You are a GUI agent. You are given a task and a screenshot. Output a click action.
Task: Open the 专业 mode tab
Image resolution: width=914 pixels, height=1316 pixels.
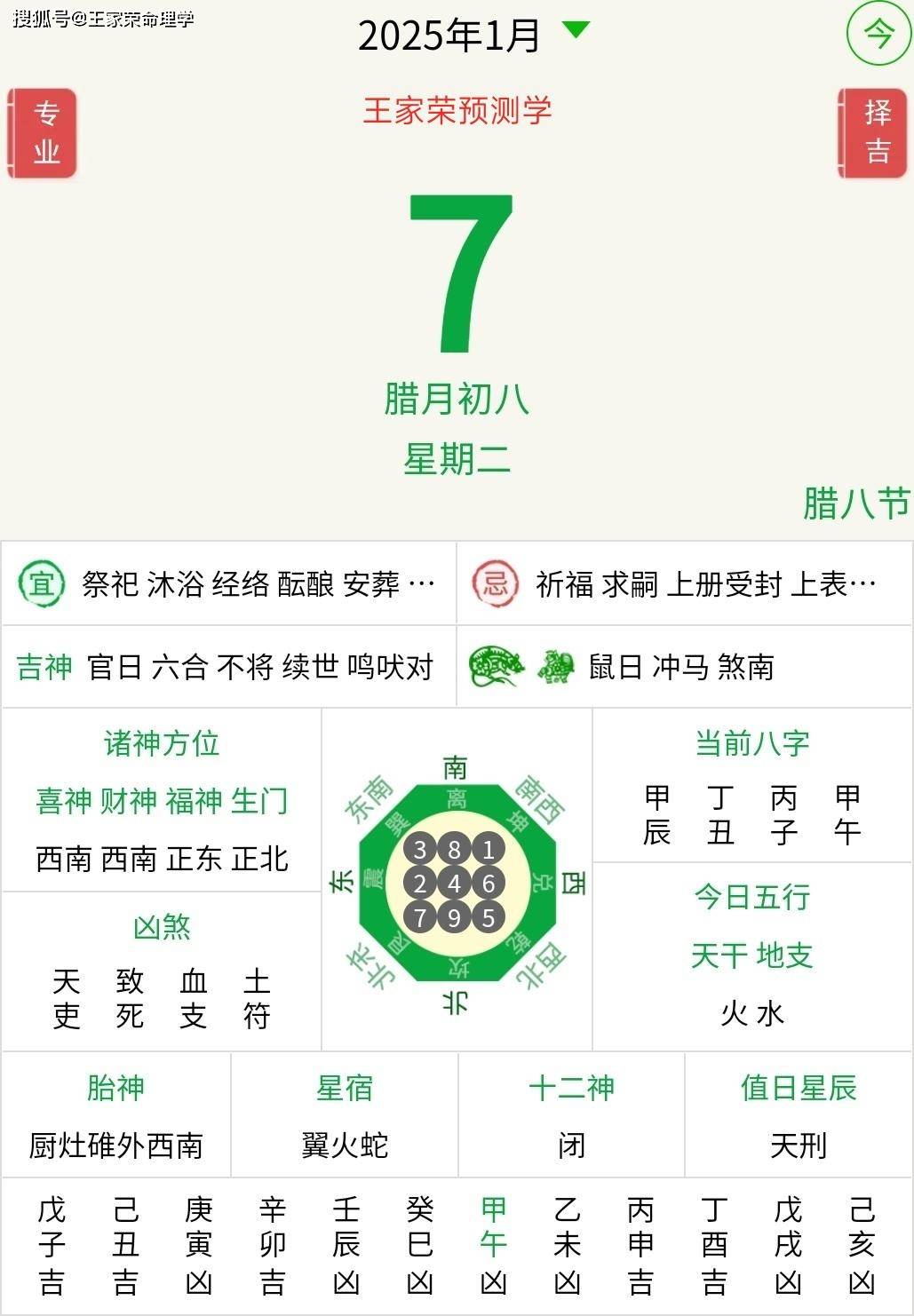click(x=43, y=133)
